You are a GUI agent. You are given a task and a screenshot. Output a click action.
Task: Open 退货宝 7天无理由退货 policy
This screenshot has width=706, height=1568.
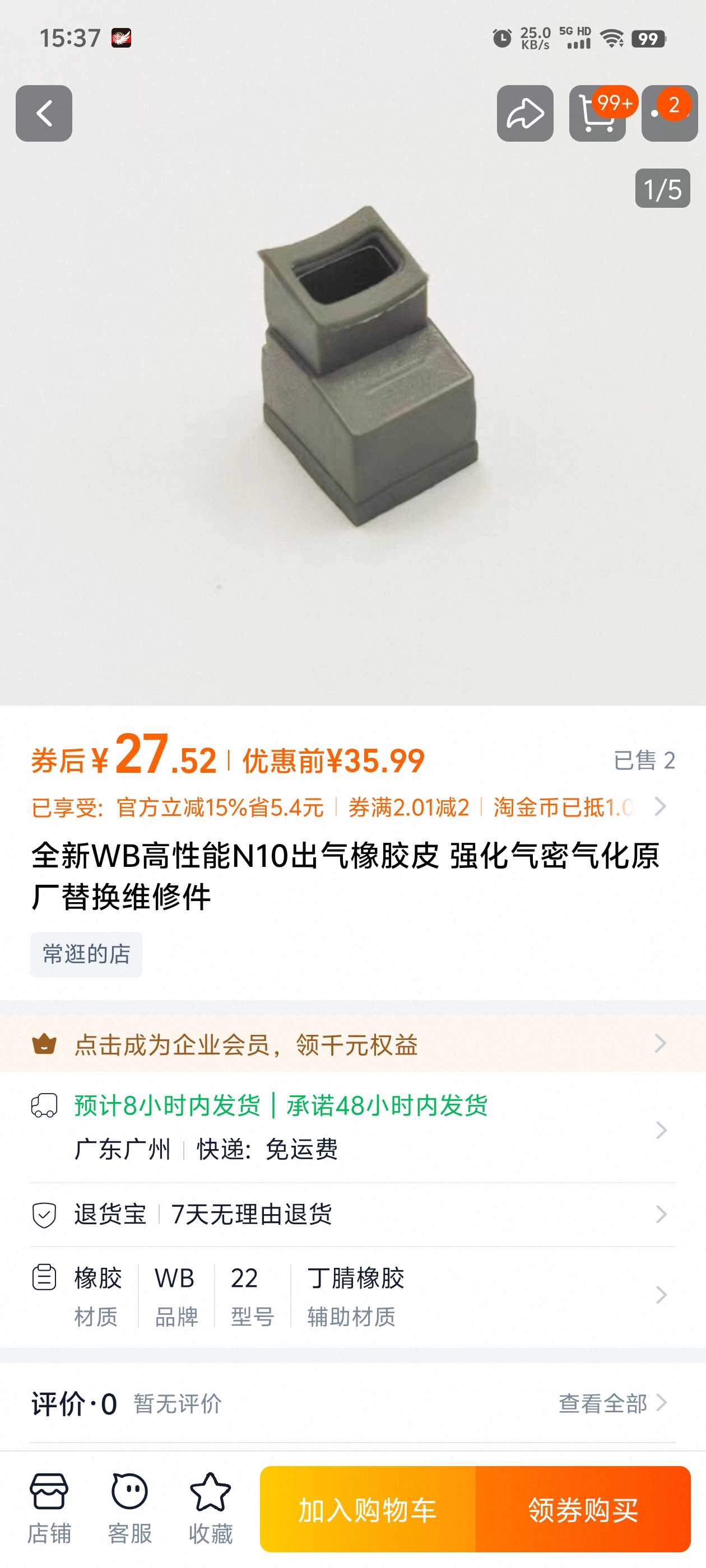[352, 1214]
